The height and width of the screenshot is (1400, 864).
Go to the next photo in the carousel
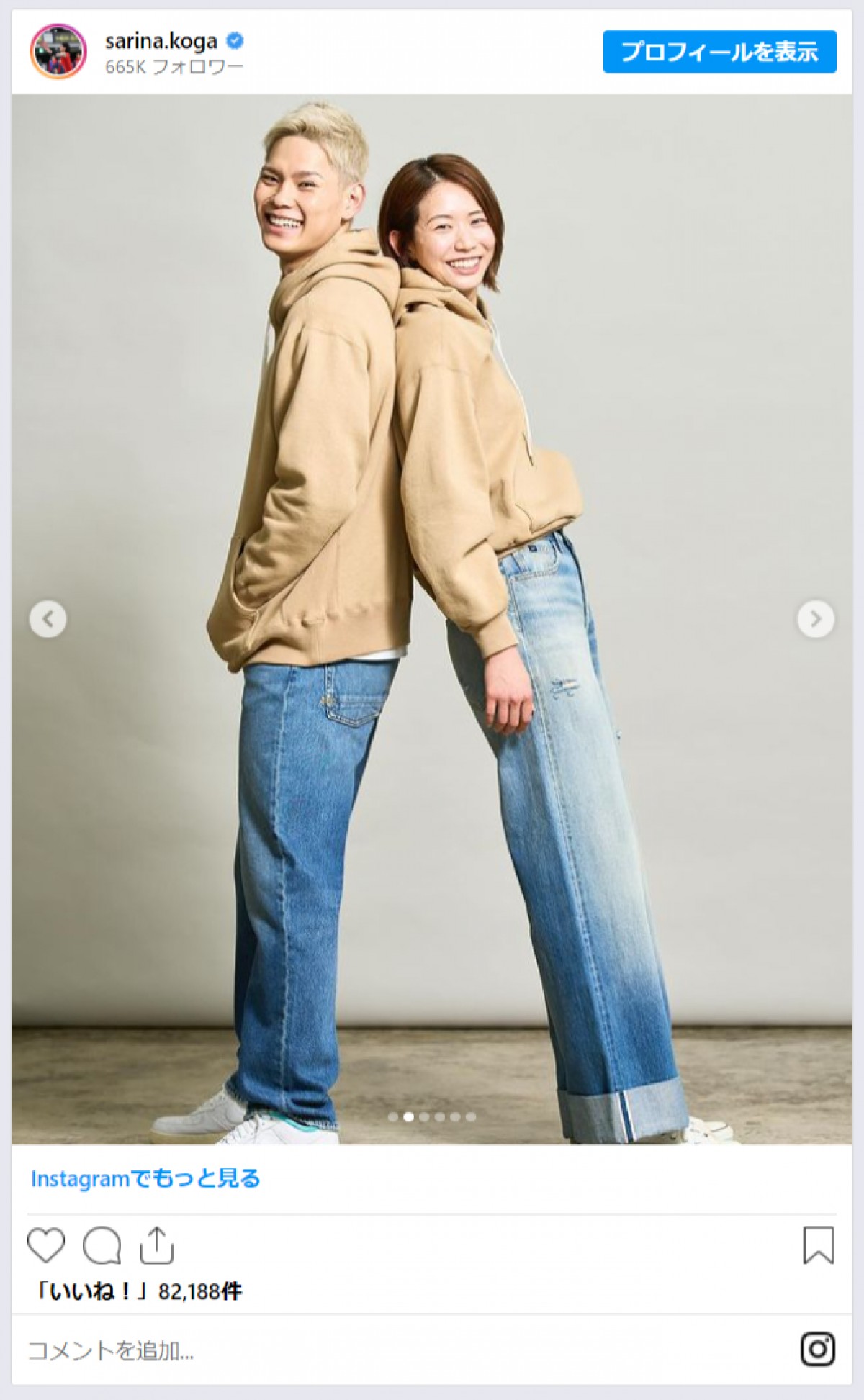815,619
